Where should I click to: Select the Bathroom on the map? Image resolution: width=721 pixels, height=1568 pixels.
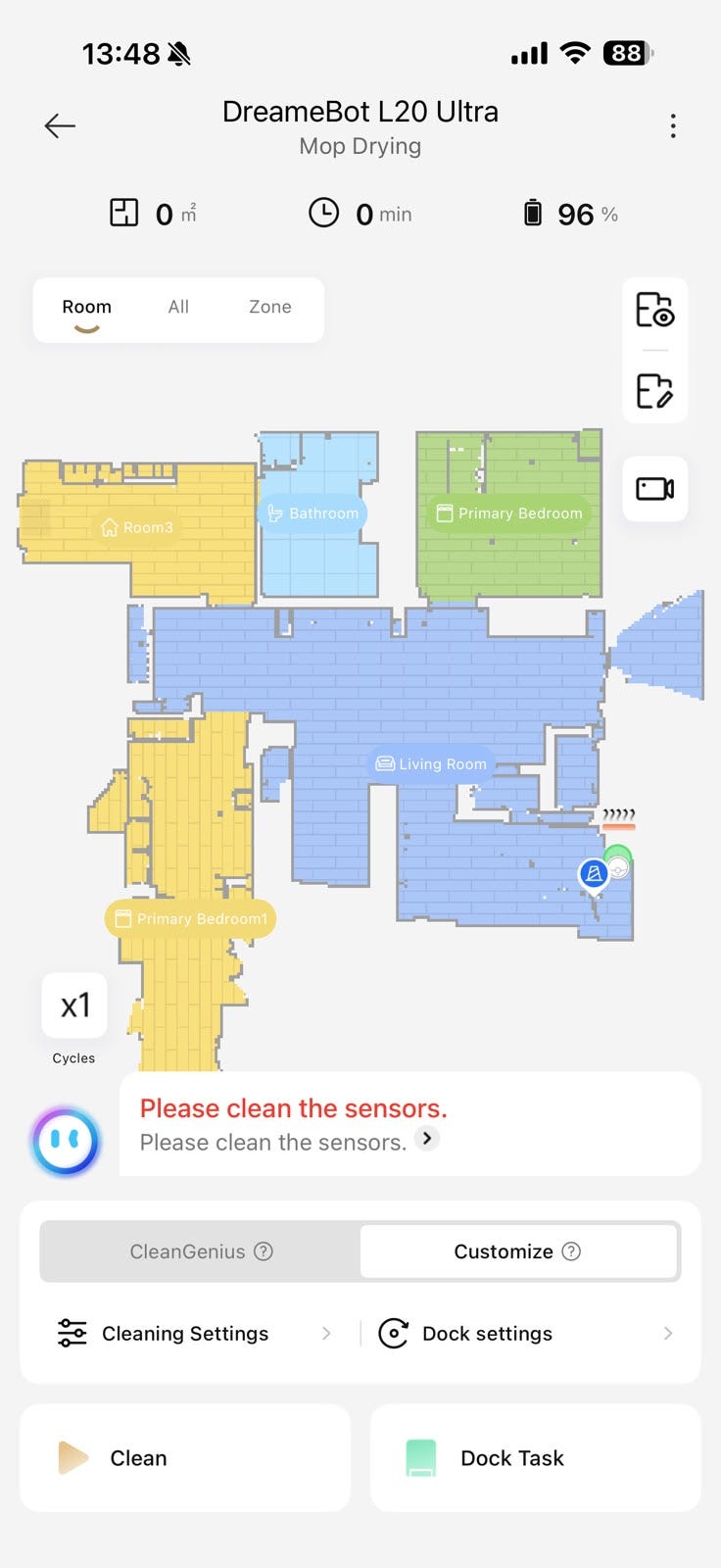(x=312, y=513)
